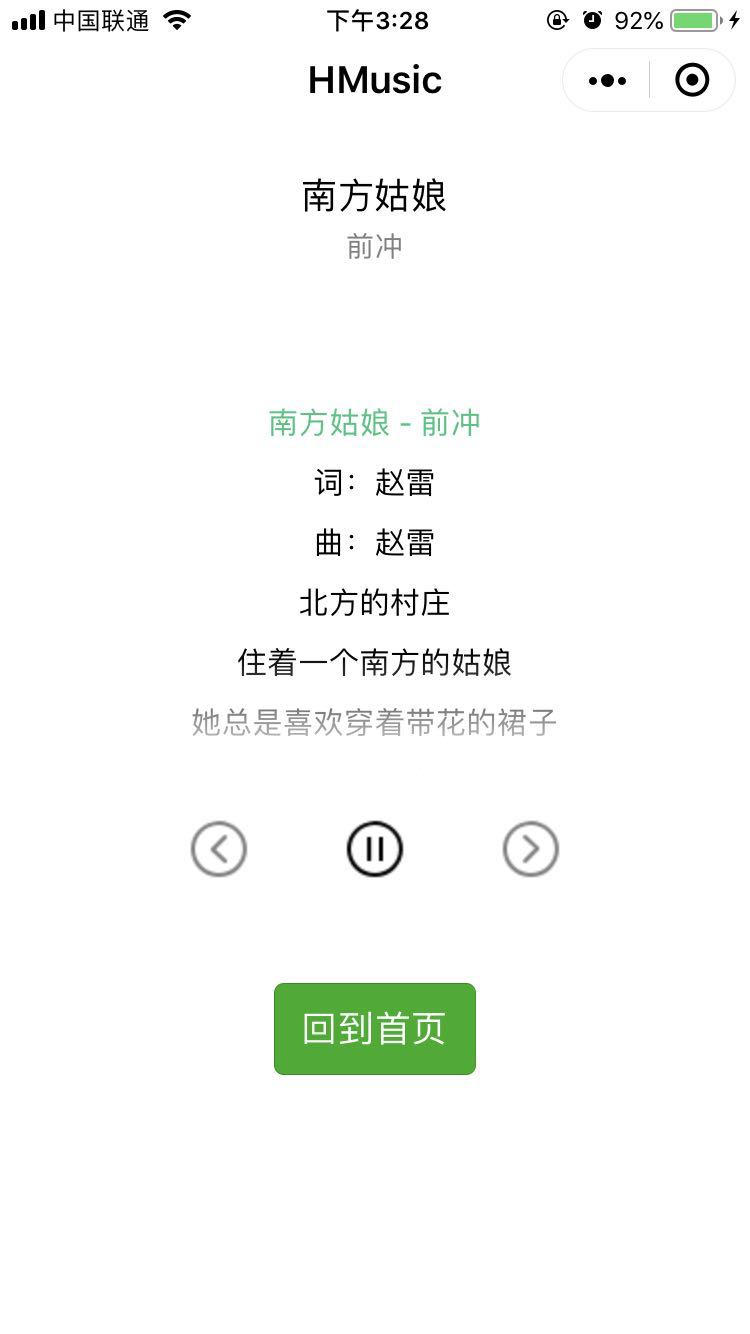The width and height of the screenshot is (750, 1334).
Task: Tap the 回到首页 button
Action: (375, 1029)
